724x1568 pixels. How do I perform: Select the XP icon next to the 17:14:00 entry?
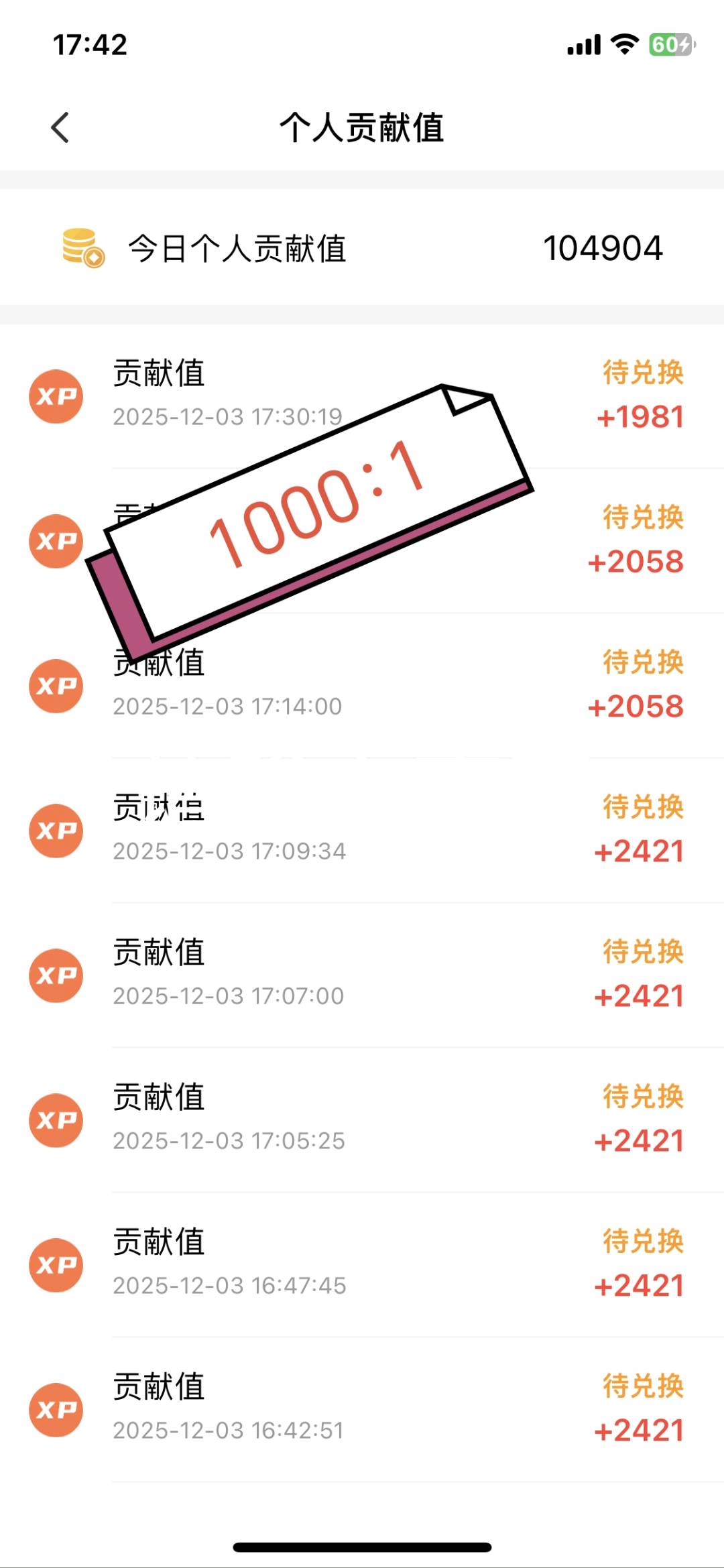click(x=56, y=685)
